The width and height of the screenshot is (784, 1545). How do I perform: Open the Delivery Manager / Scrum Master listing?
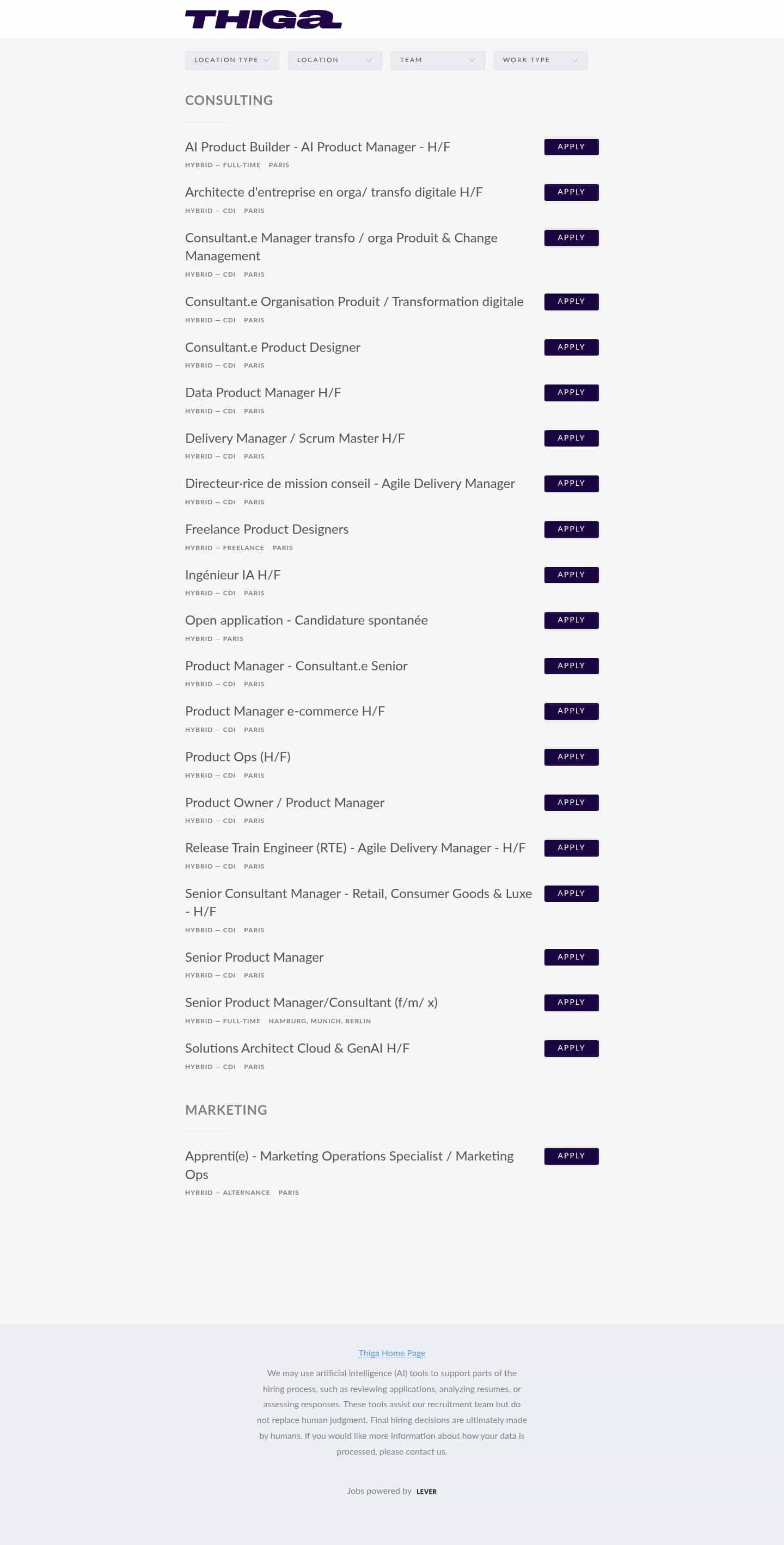pyautogui.click(x=295, y=438)
